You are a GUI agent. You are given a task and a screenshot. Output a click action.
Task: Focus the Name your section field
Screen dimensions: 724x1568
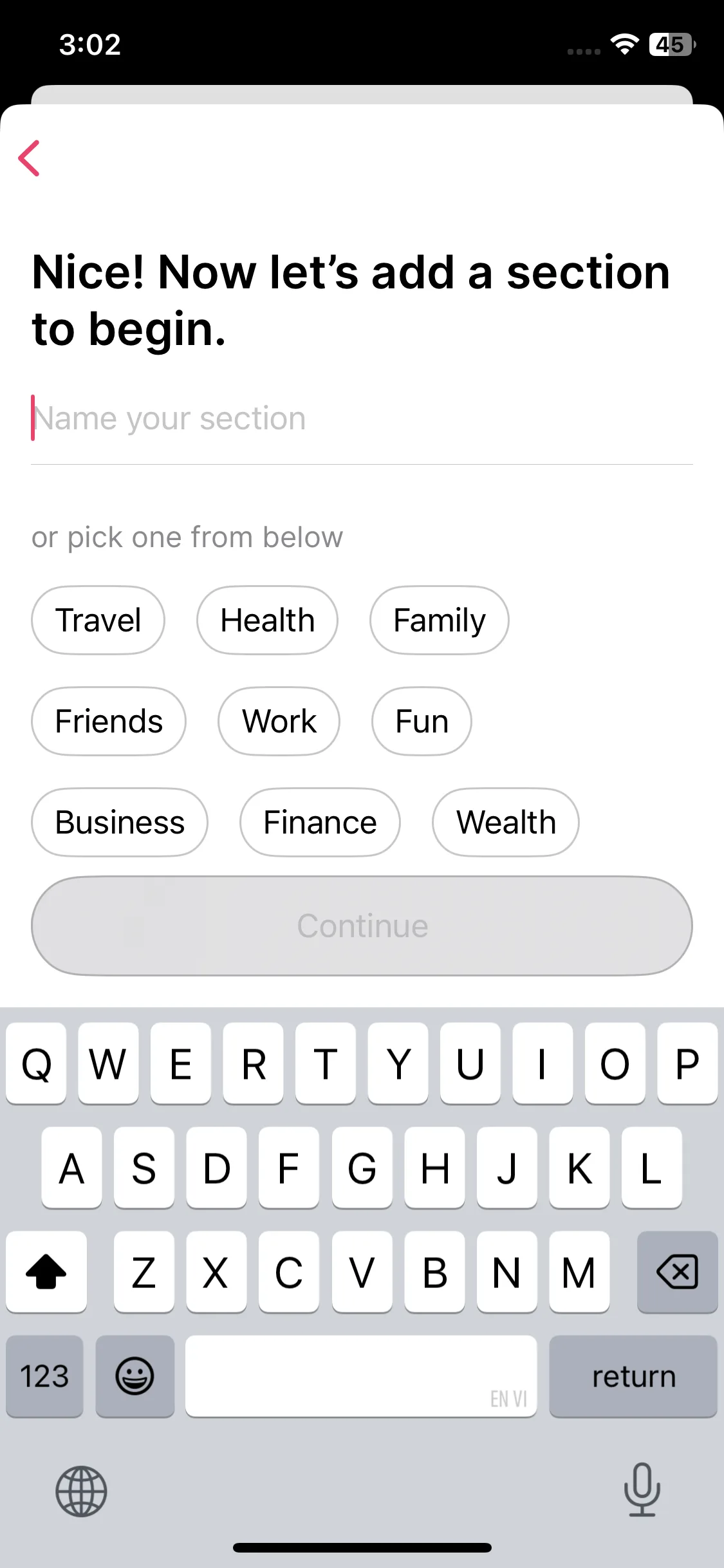pyautogui.click(x=360, y=419)
